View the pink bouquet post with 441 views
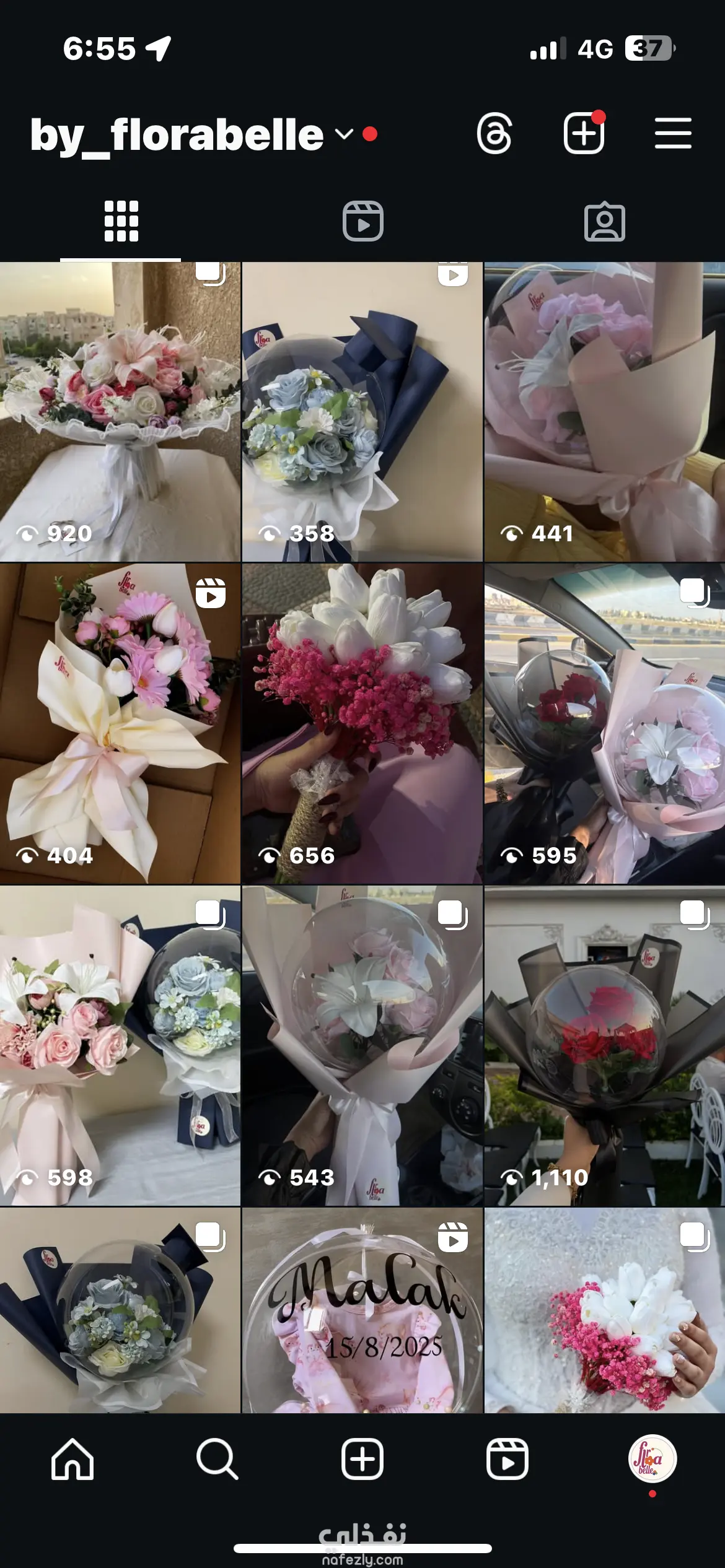The image size is (725, 1568). (604, 412)
